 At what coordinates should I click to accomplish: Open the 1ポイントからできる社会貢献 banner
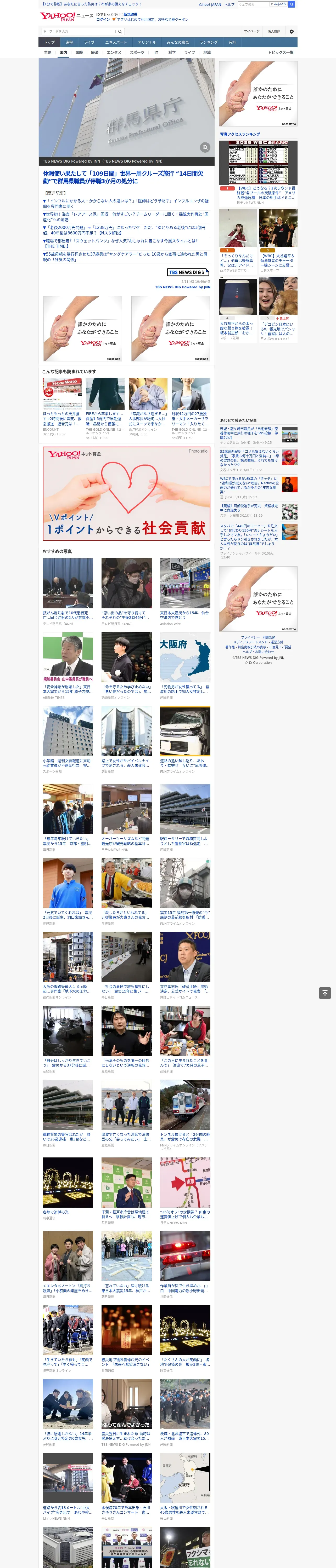pos(126,494)
